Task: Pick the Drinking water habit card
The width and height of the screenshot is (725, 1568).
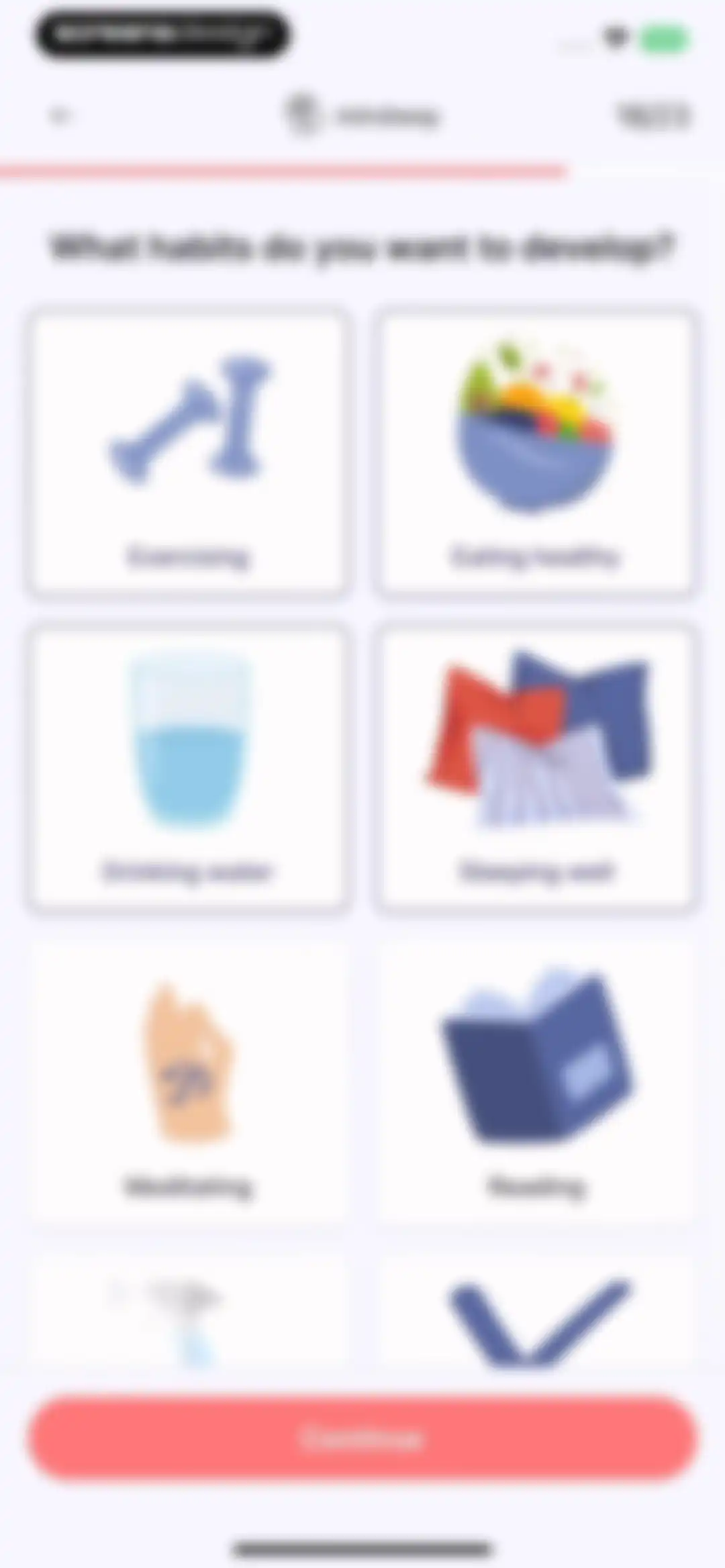Action: [189, 769]
